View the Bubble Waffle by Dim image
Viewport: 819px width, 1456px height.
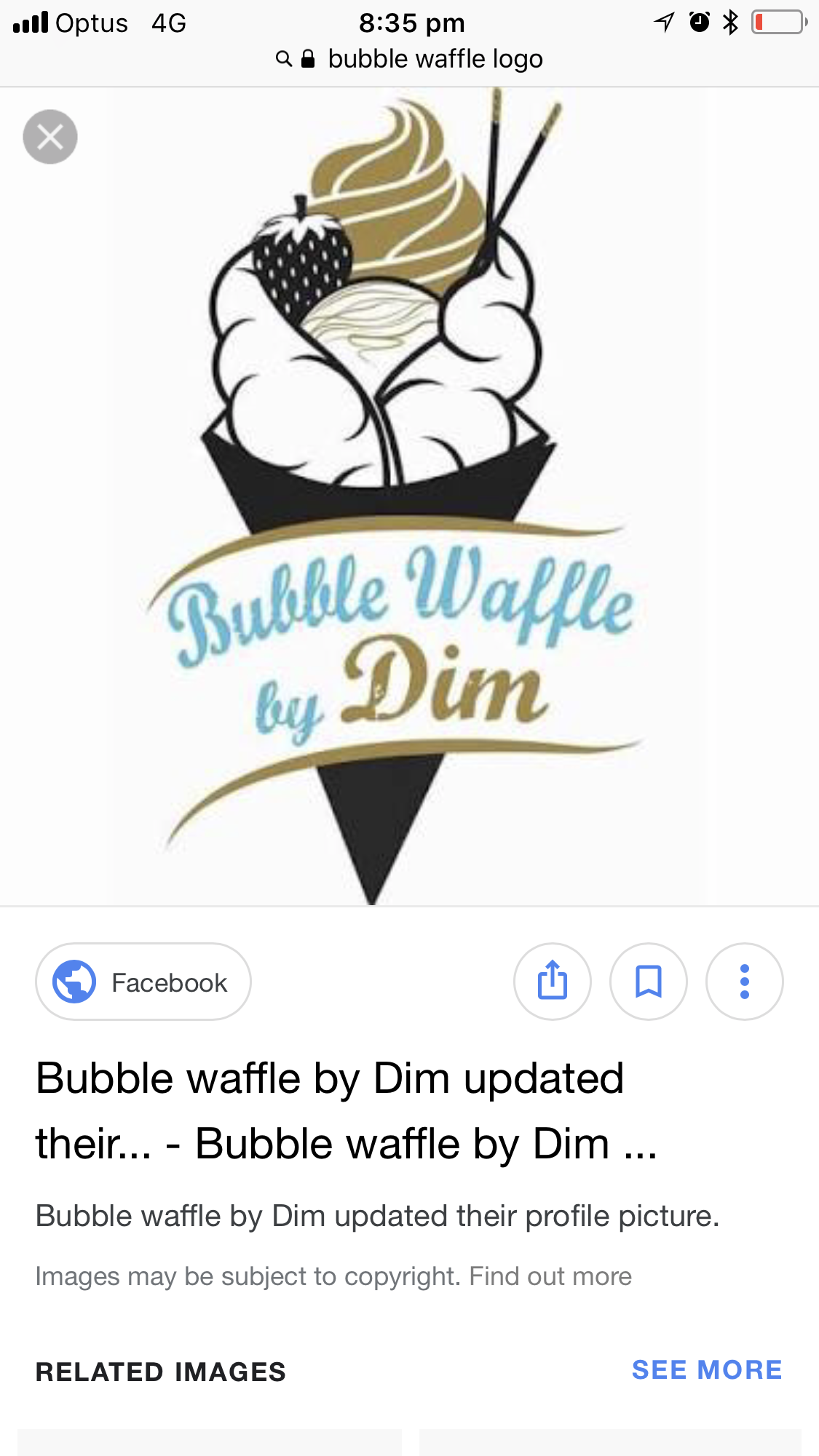tap(408, 495)
